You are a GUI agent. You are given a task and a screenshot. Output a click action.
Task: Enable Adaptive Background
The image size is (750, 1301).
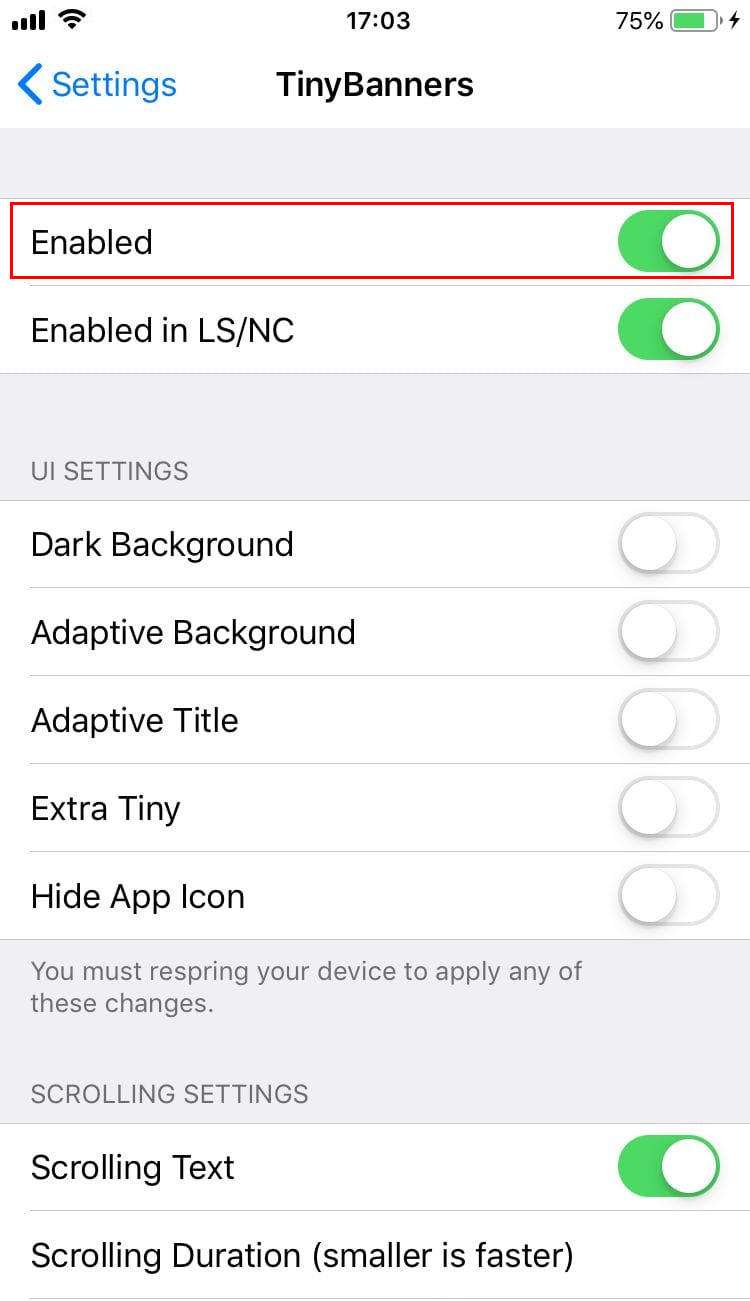(x=668, y=633)
